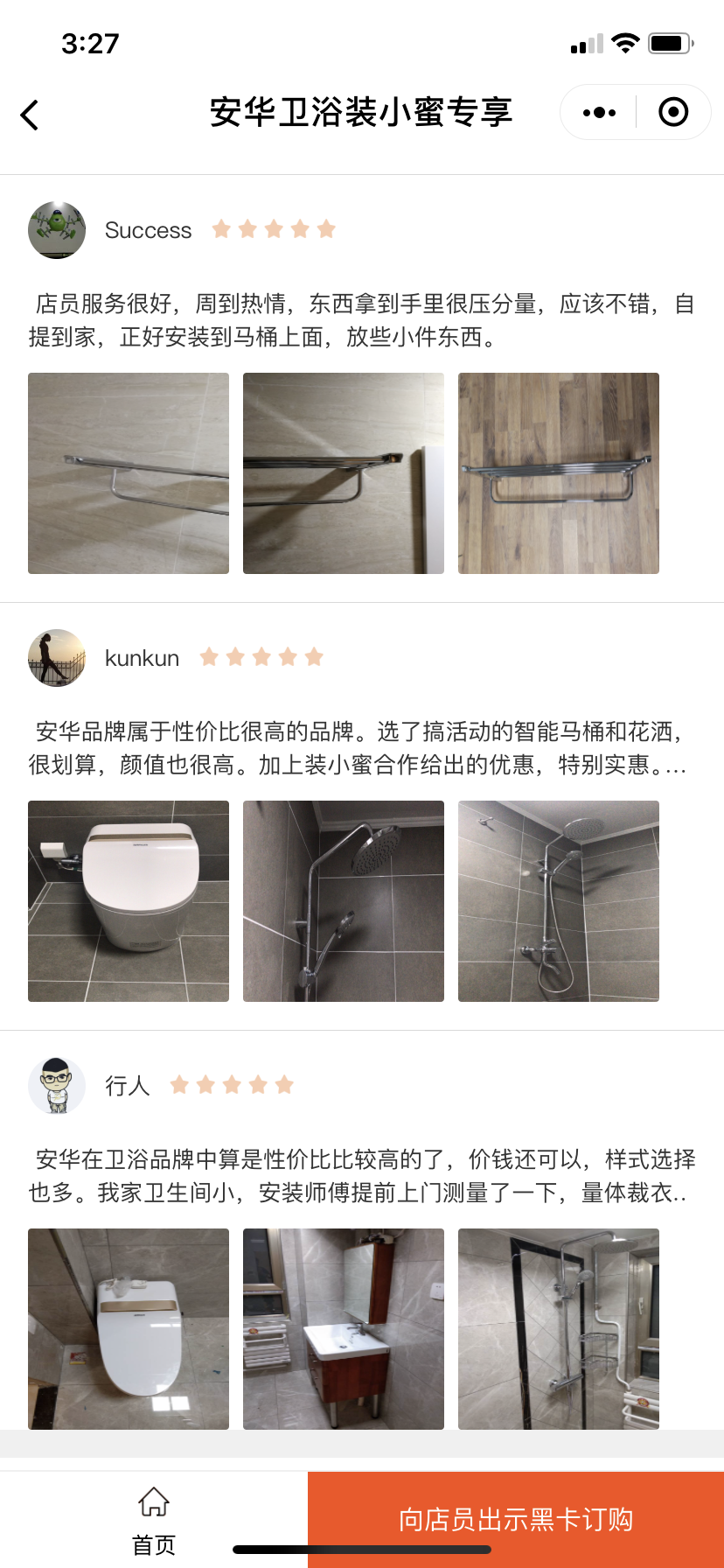This screenshot has height=1568, width=724.
Task: Go to the 首页 home tab
Action: click(154, 1520)
